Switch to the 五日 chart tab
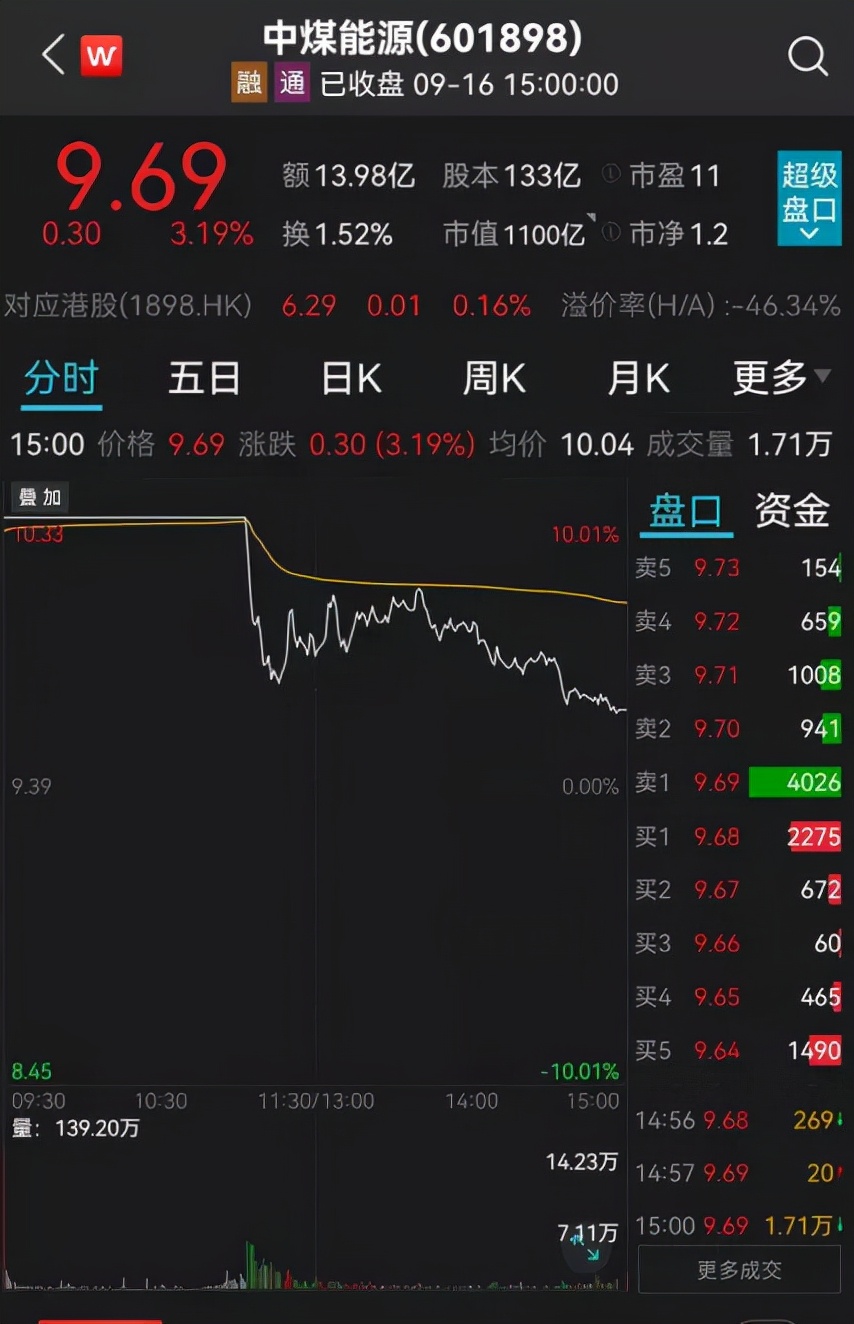Image resolution: width=854 pixels, height=1324 pixels. click(x=204, y=379)
